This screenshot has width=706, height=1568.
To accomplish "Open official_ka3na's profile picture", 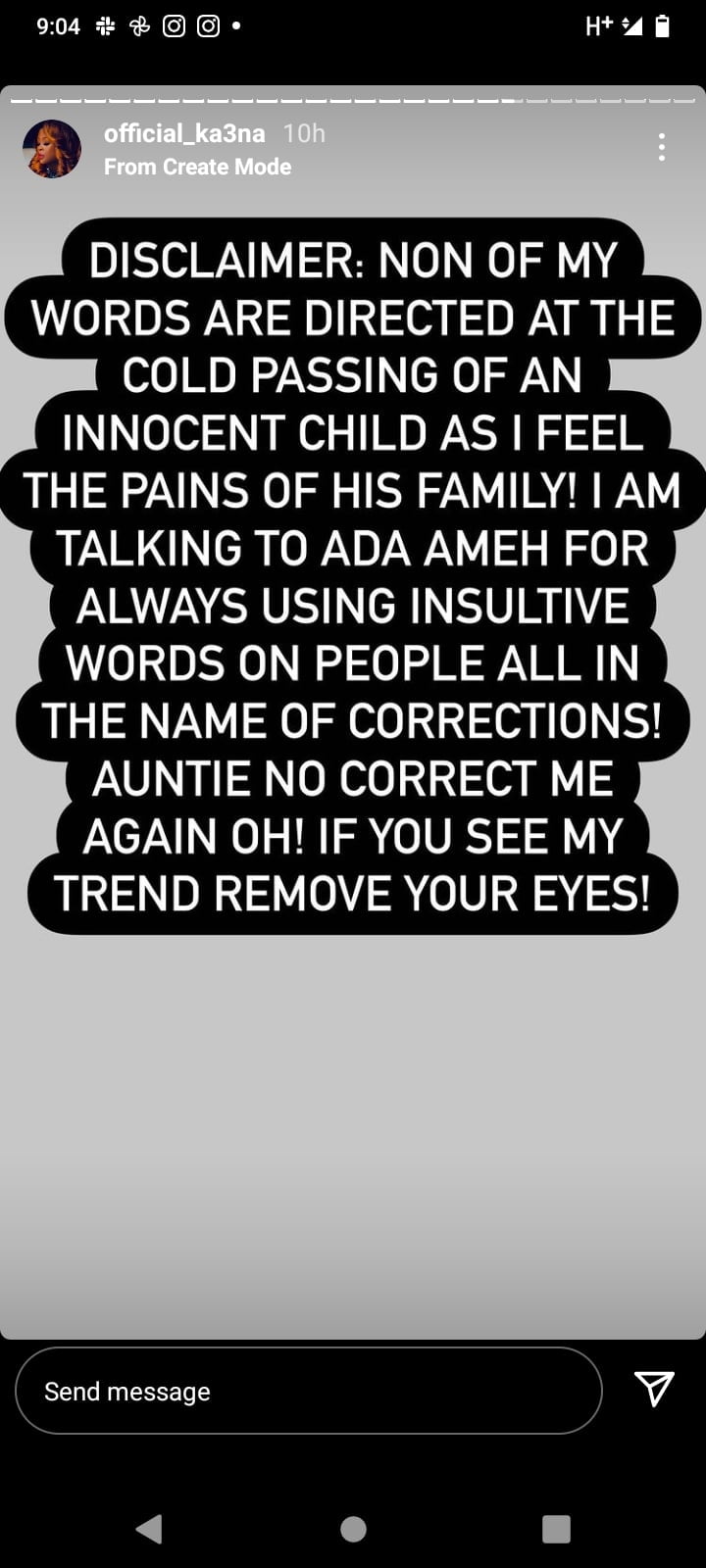I will tap(52, 149).
